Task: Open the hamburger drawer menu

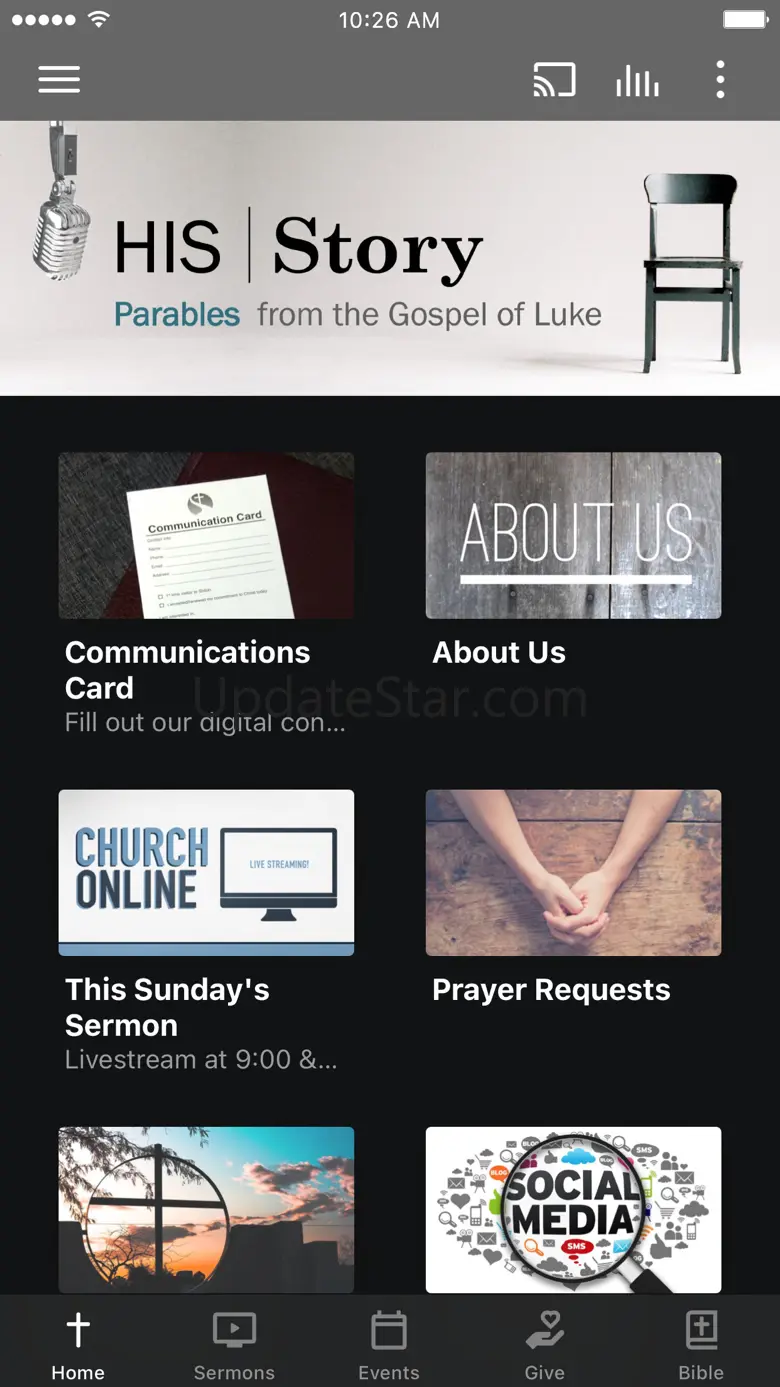Action: click(59, 80)
